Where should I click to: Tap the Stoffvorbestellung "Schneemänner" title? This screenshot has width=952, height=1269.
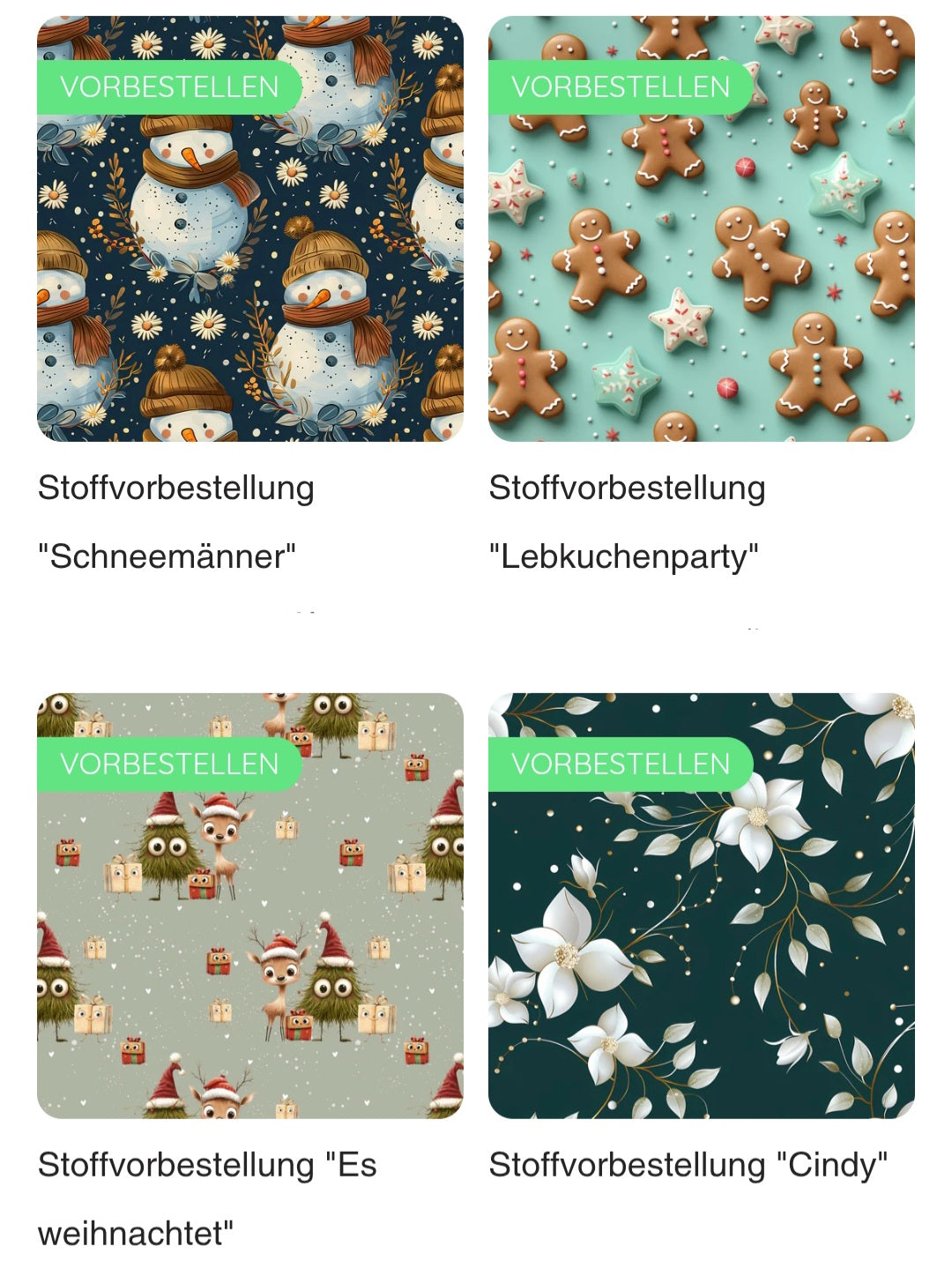pos(176,522)
